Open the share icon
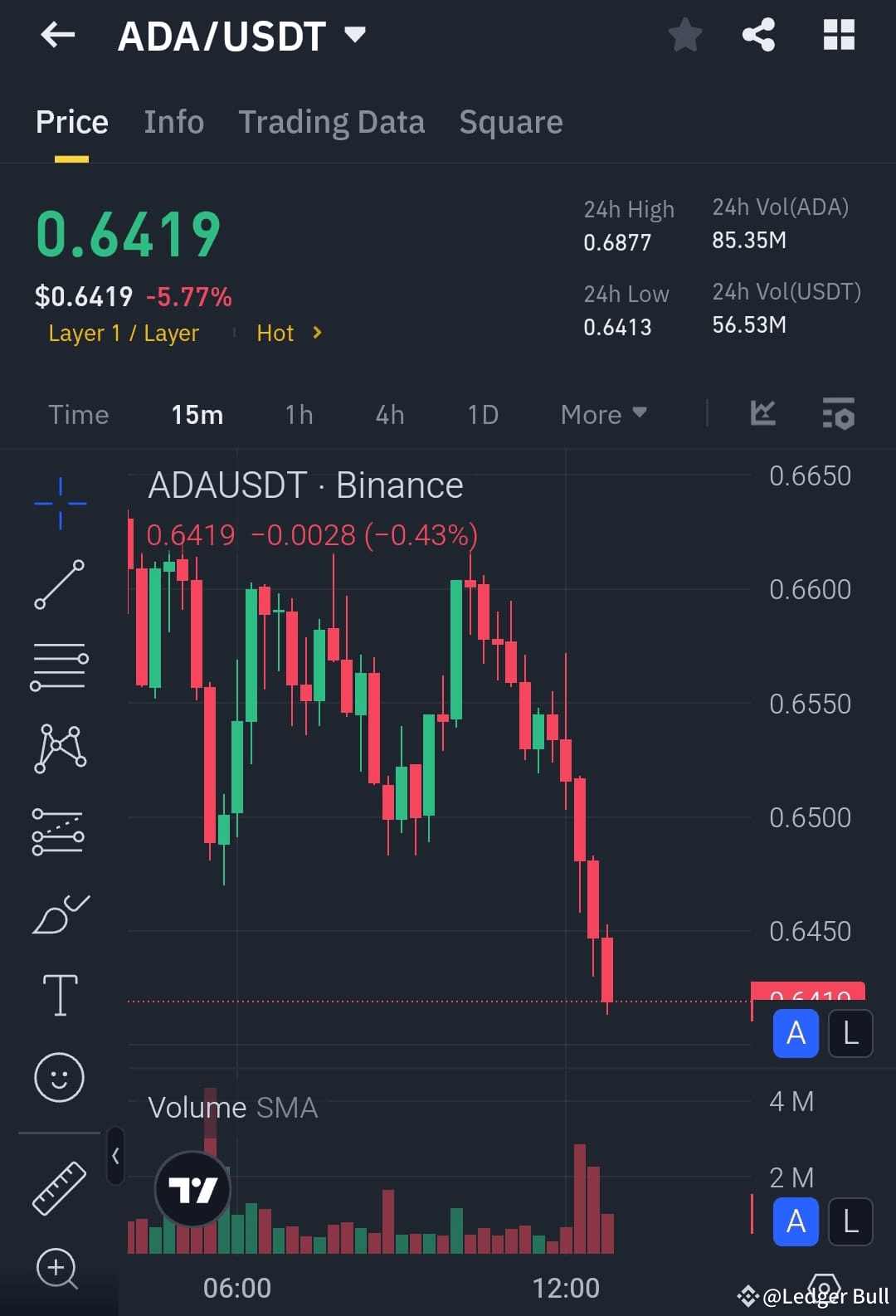Viewport: 896px width, 1316px height. tap(757, 34)
